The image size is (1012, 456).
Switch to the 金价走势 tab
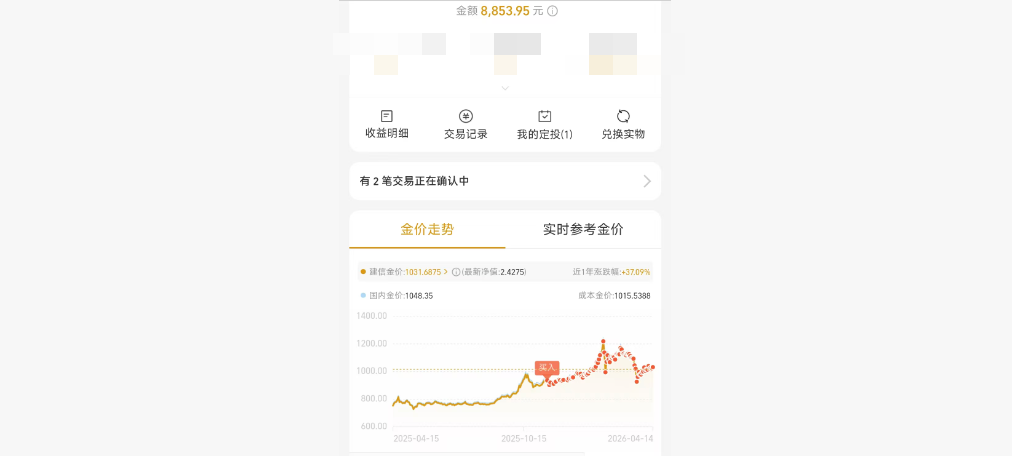[x=427, y=229]
